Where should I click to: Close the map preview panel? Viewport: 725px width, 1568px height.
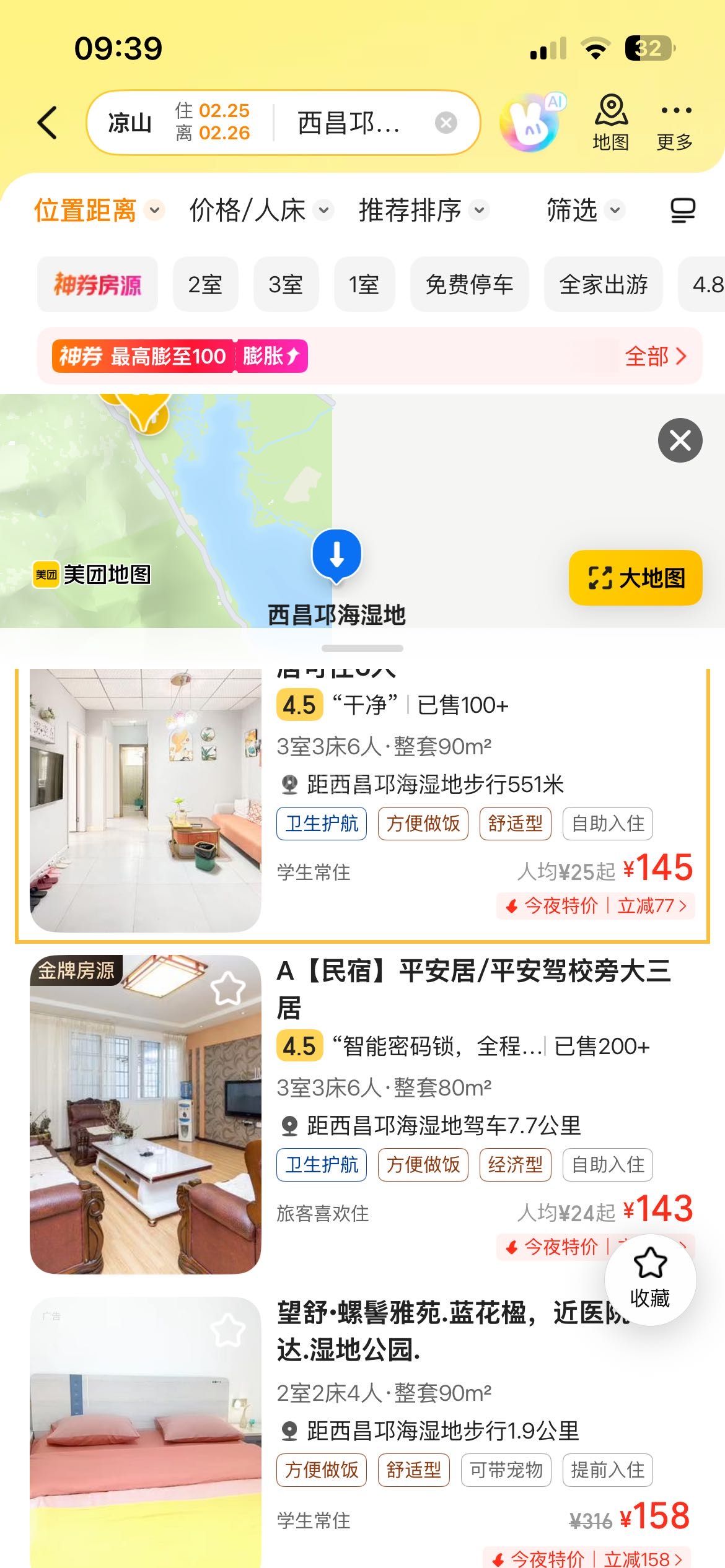coord(680,440)
